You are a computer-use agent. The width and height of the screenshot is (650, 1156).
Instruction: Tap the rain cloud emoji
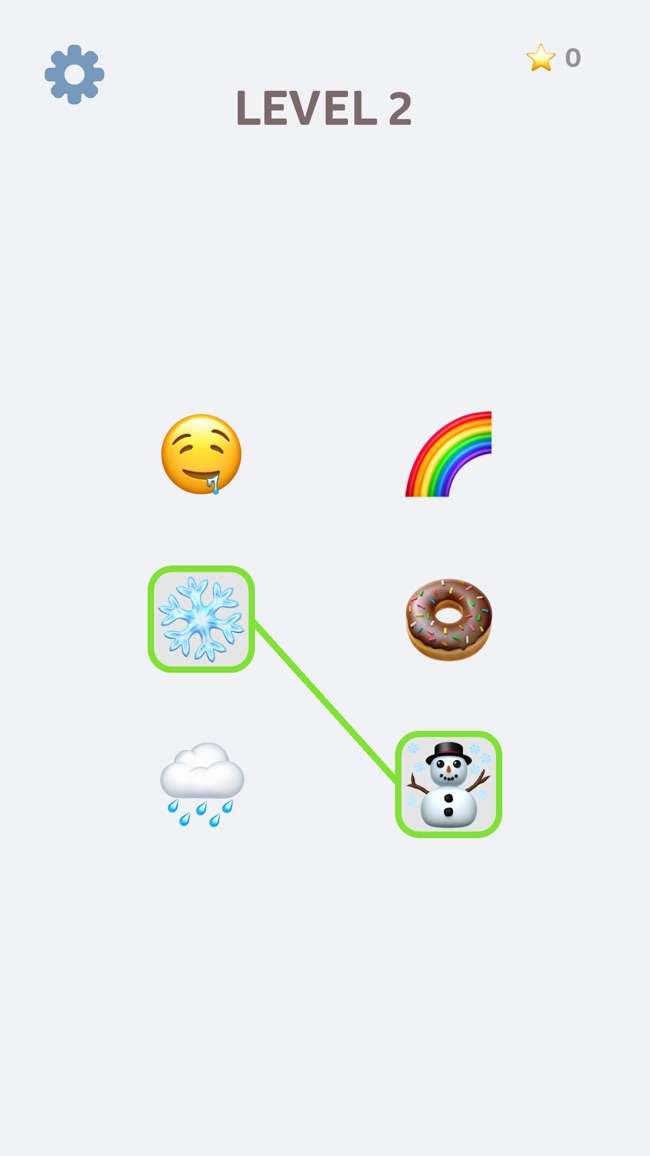(201, 783)
